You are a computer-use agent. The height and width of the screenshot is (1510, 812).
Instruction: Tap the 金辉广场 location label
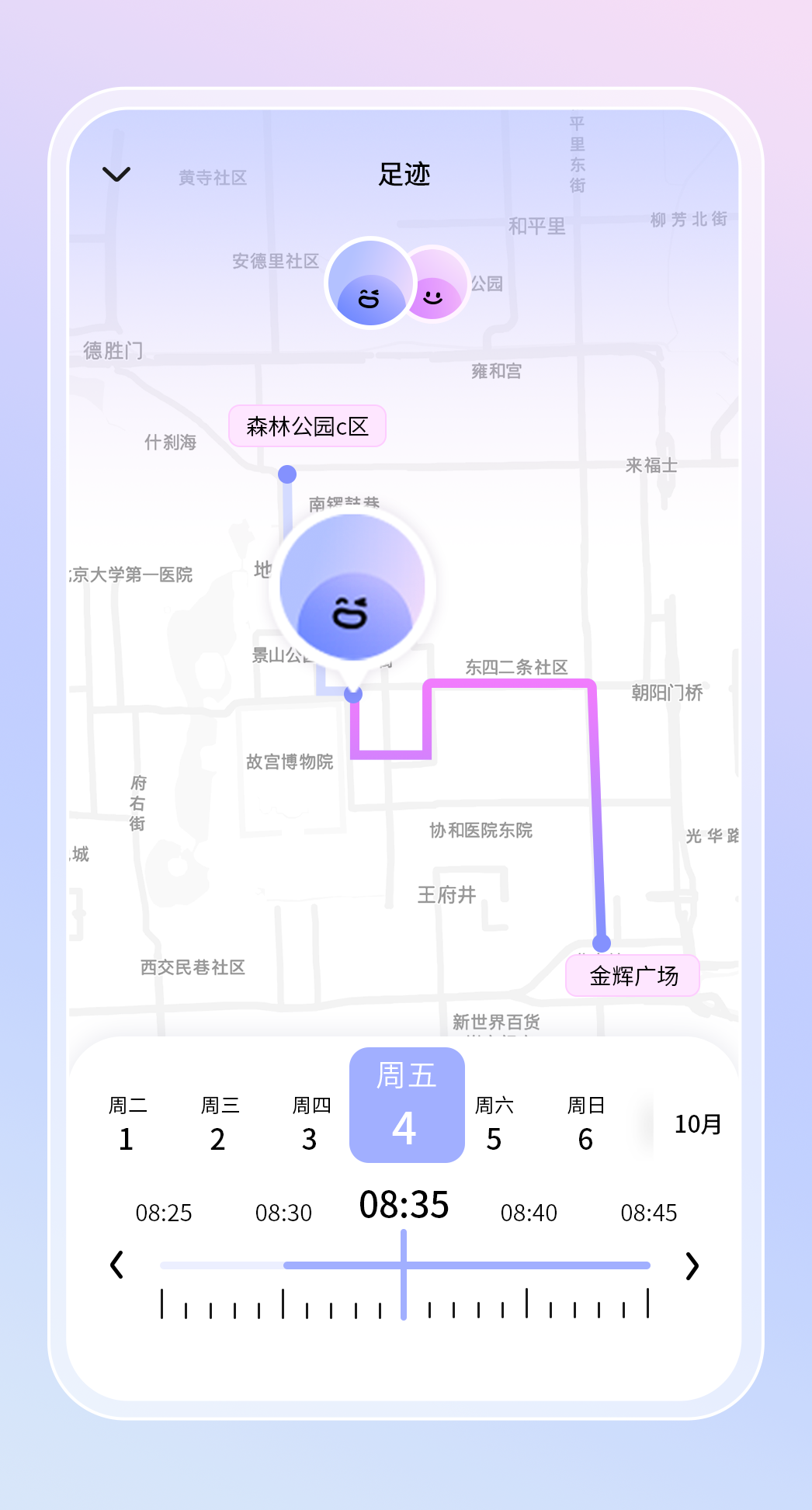click(633, 976)
